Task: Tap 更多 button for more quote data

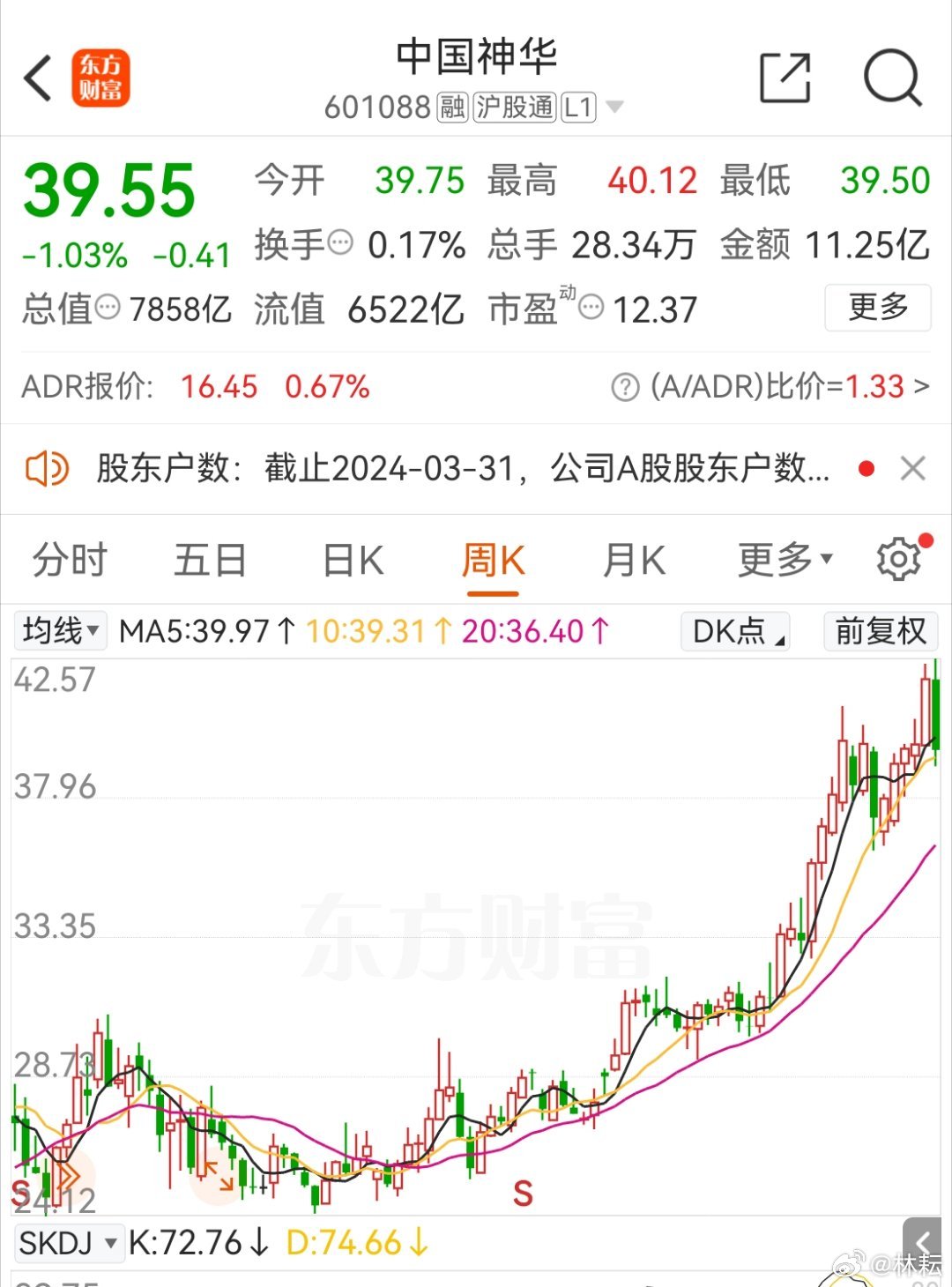Action: pos(877,308)
